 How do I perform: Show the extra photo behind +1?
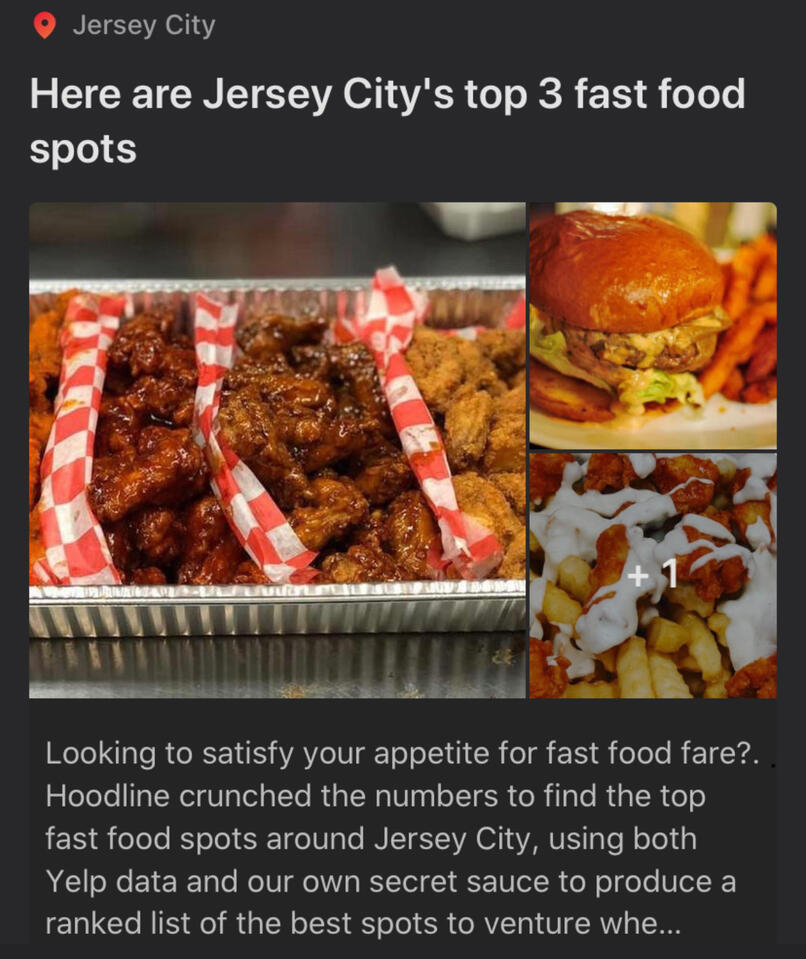[652, 575]
